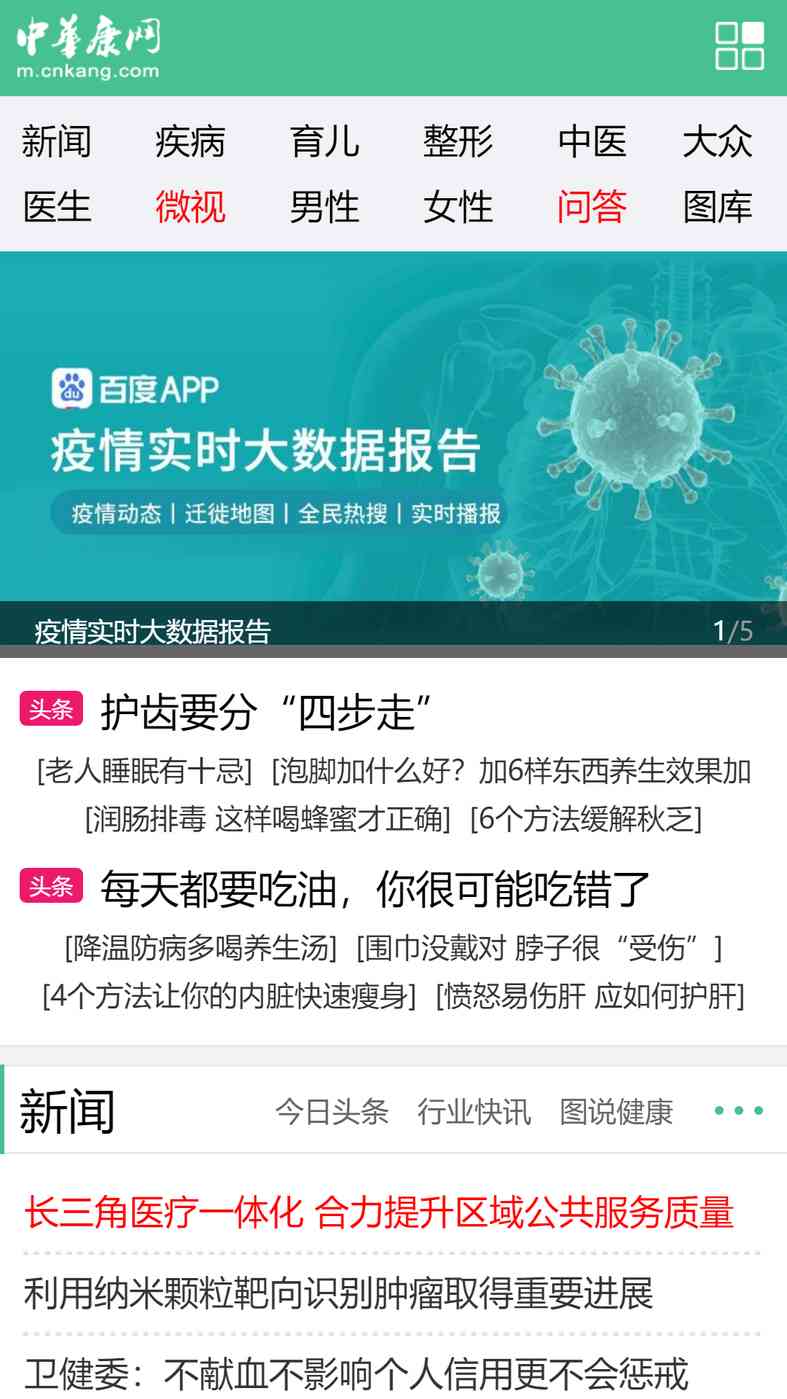Go to the 新闻 channel in the top navigation
Image resolution: width=787 pixels, height=1399 pixels.
click(x=57, y=141)
